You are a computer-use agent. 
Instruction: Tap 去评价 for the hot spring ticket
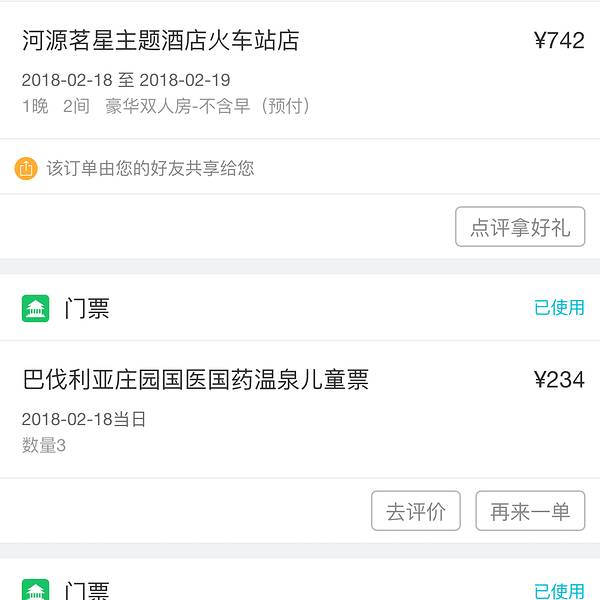415,511
